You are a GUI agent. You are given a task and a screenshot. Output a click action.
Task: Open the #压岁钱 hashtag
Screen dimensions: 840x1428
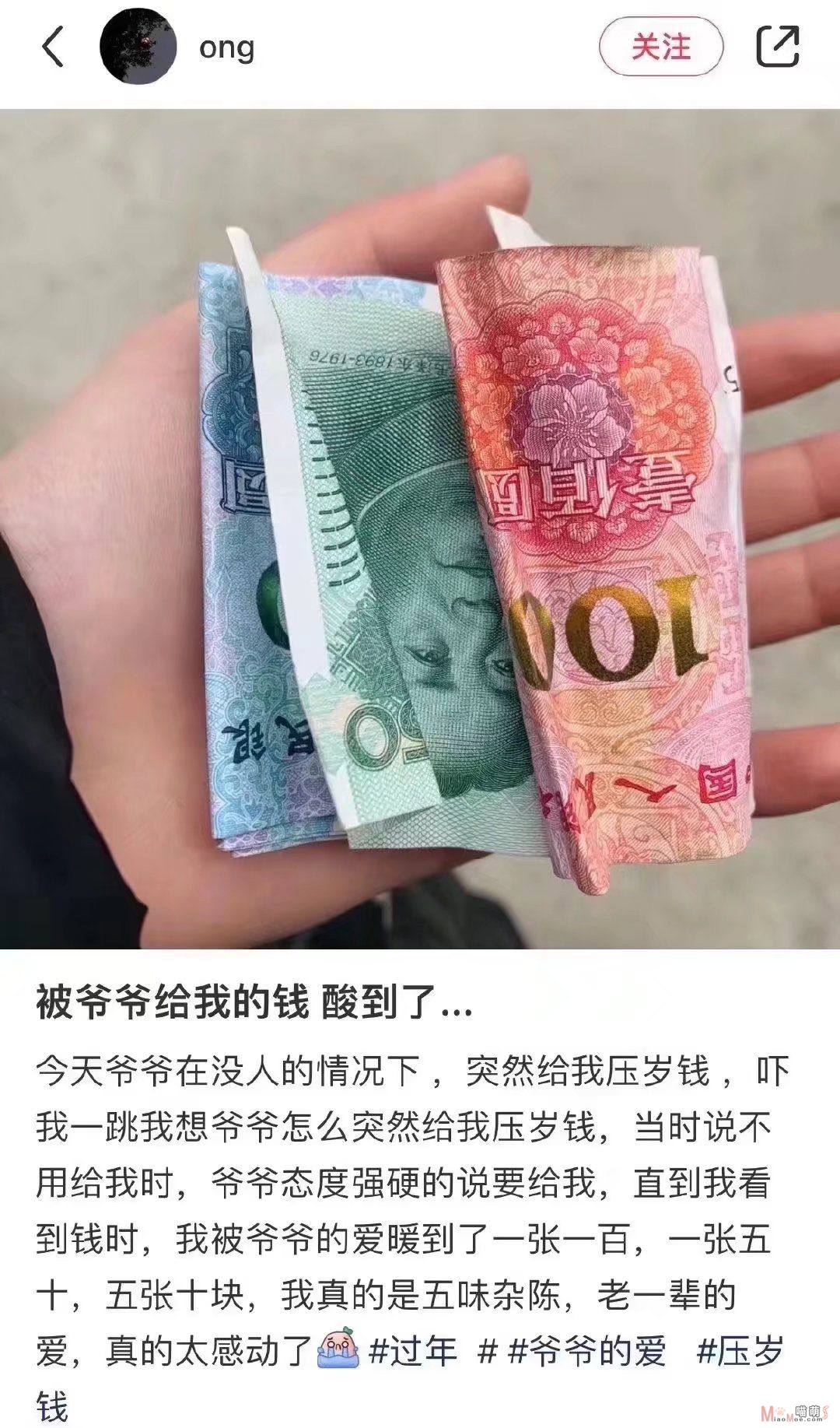pyautogui.click(x=740, y=1350)
